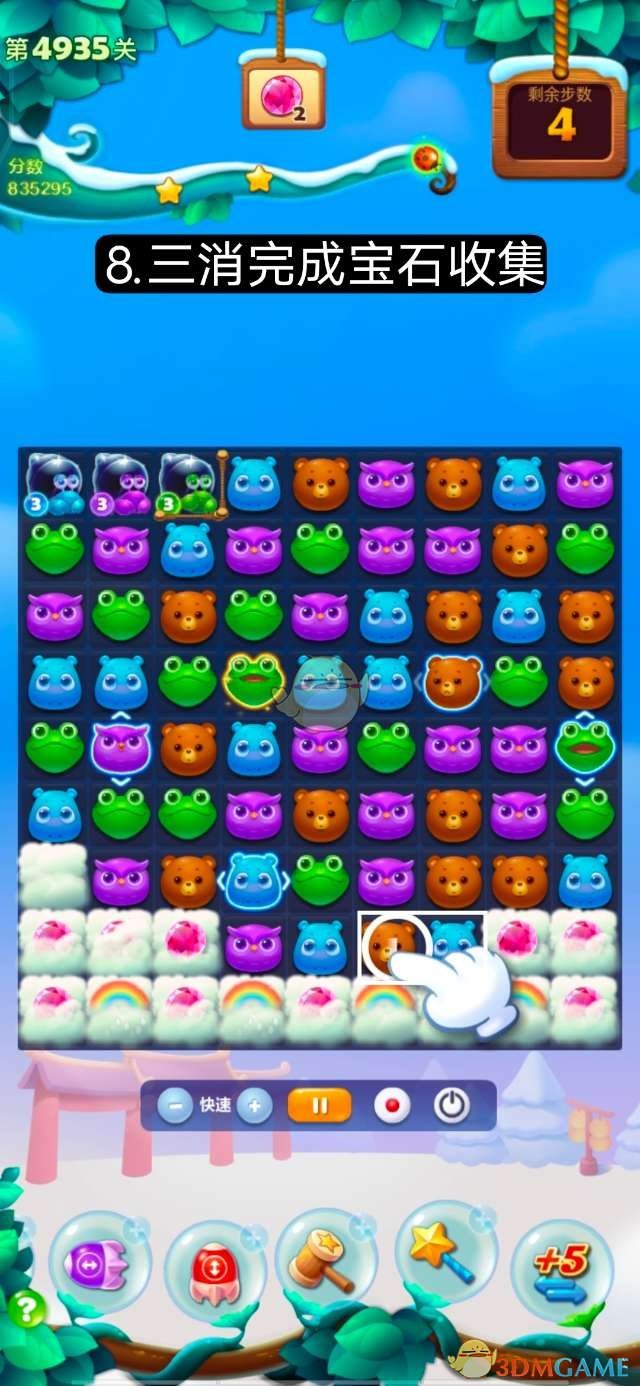This screenshot has height=1386, width=640.
Task: Tap the power button in the control bar
Action: pos(452,1105)
